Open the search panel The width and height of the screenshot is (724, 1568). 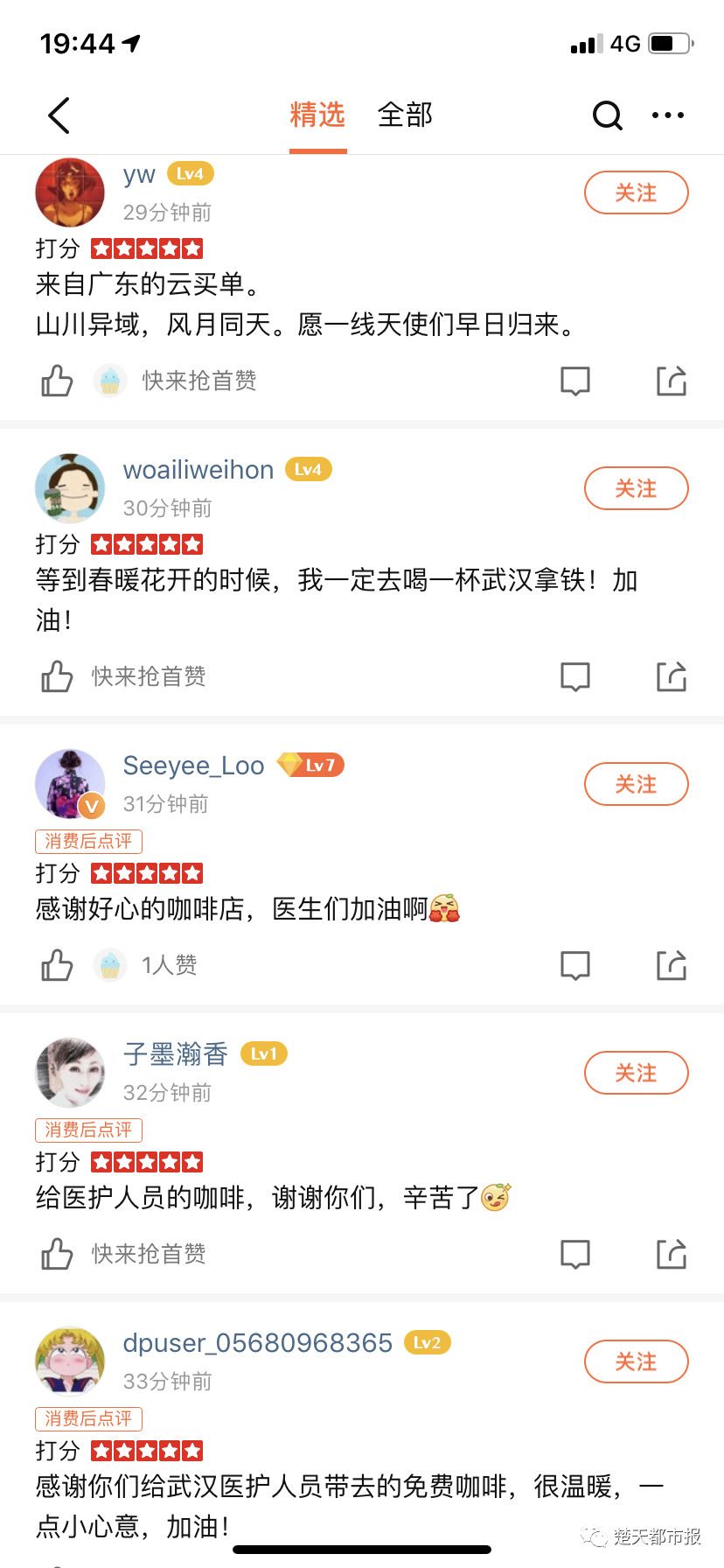pyautogui.click(x=607, y=115)
